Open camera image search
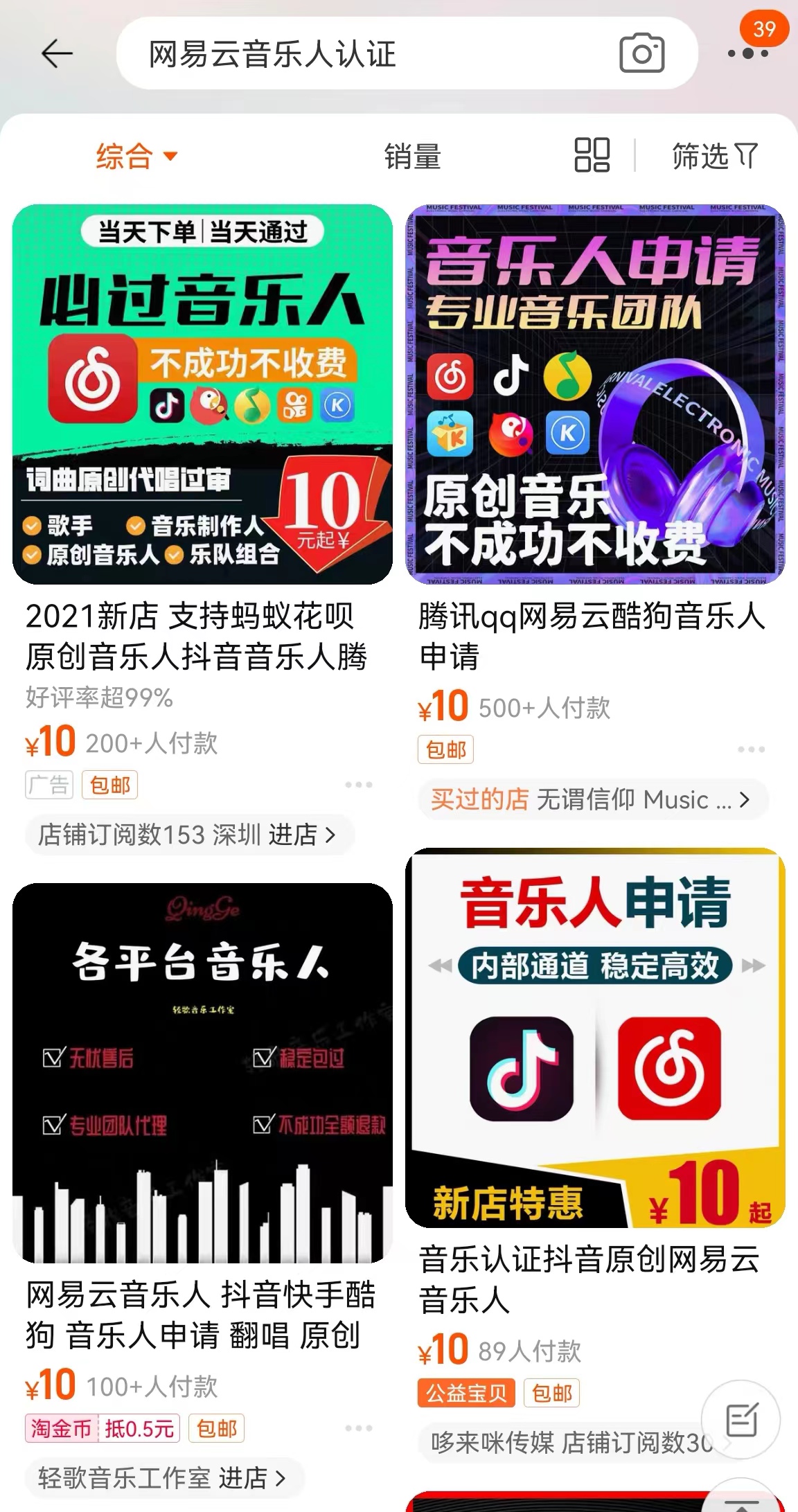The width and height of the screenshot is (798, 1512). 641,54
